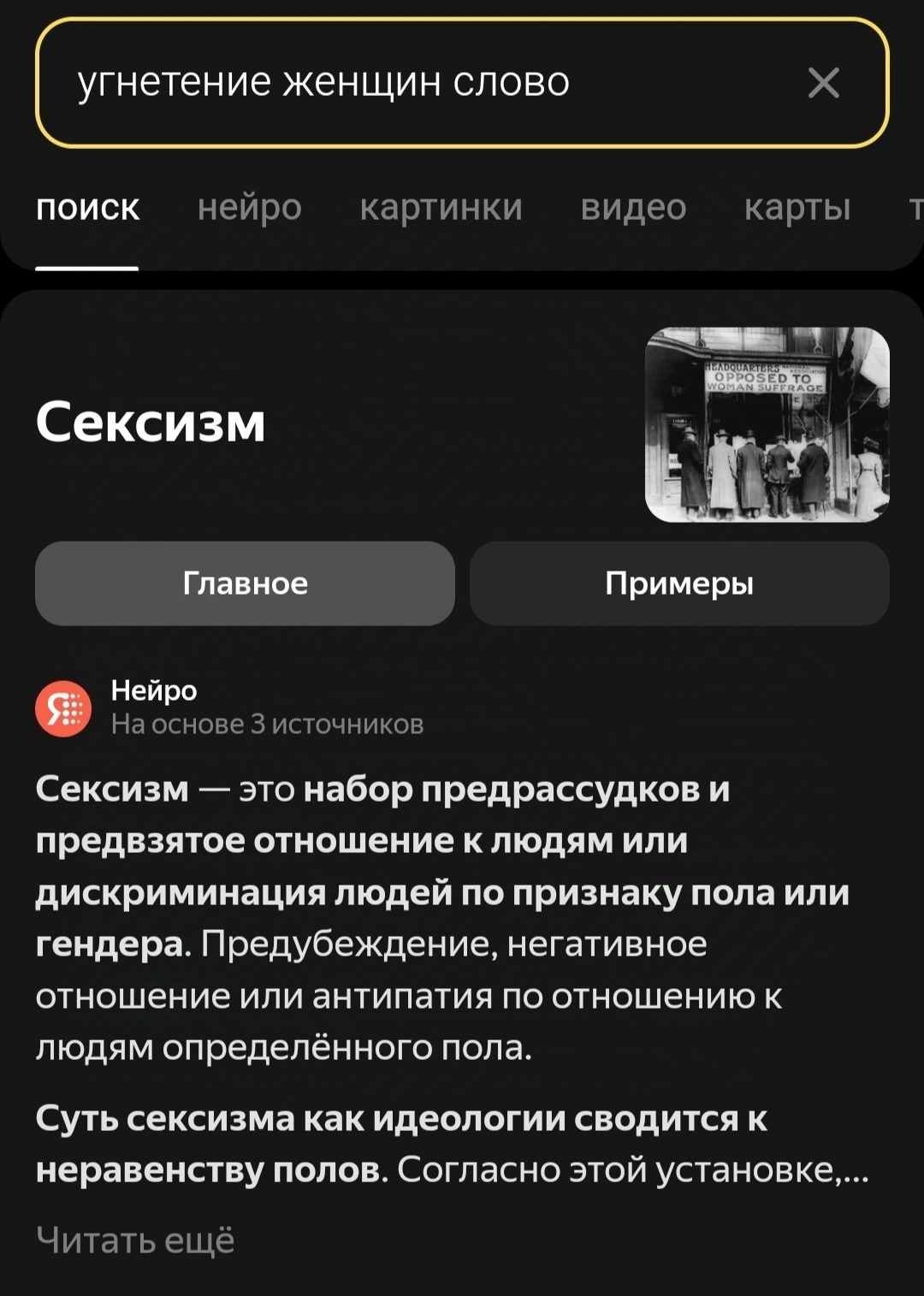Select the Главное section button
The image size is (924, 1296).
245,583
